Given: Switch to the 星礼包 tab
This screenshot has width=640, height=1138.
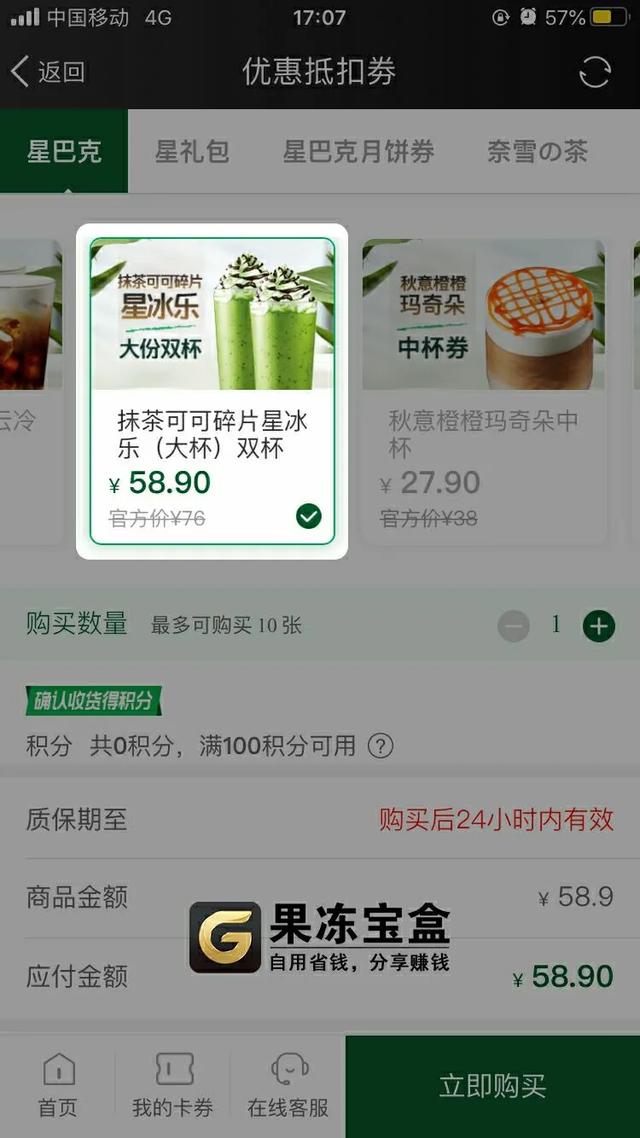Looking at the screenshot, I should click(x=192, y=152).
